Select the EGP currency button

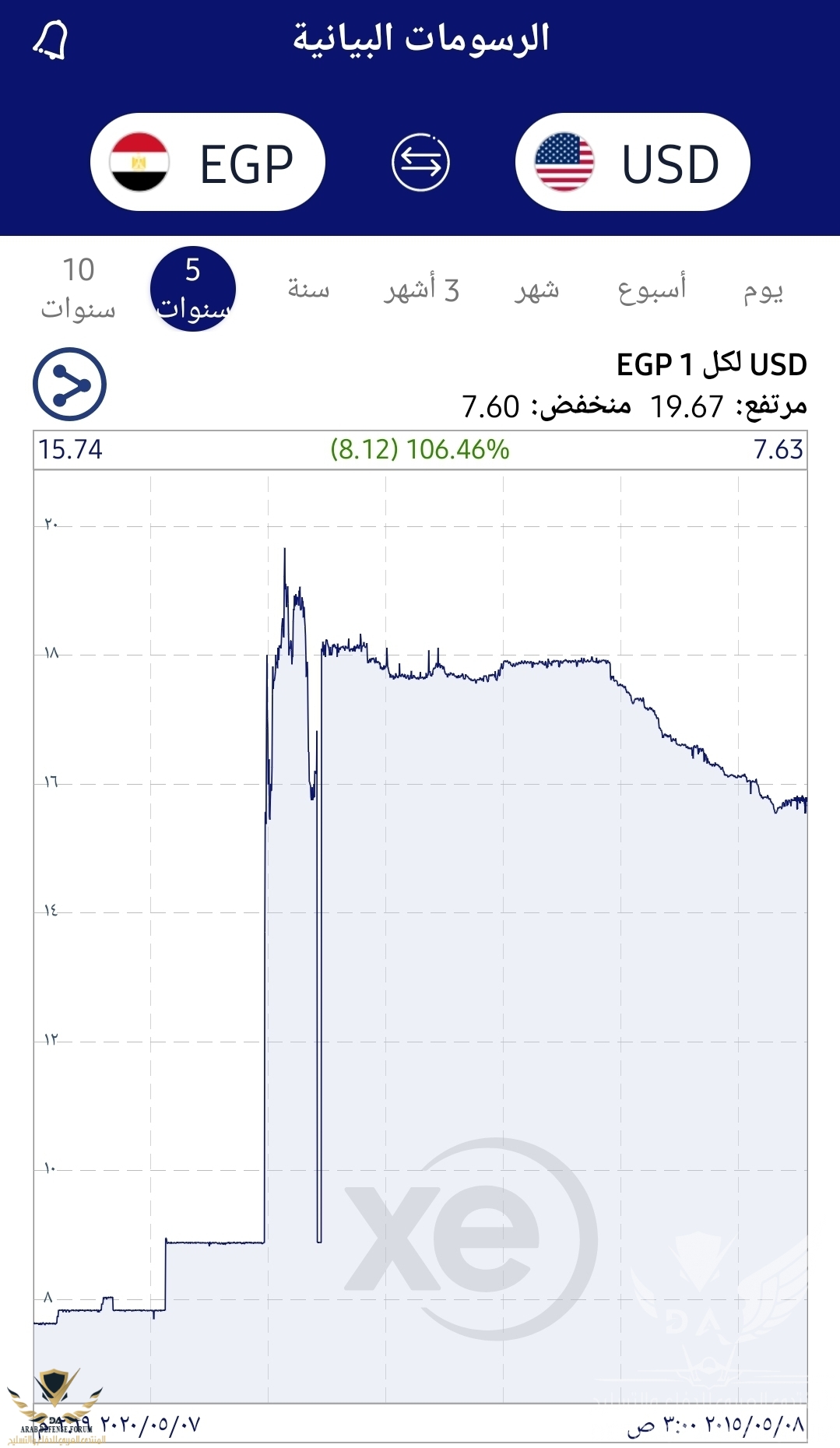click(x=207, y=163)
